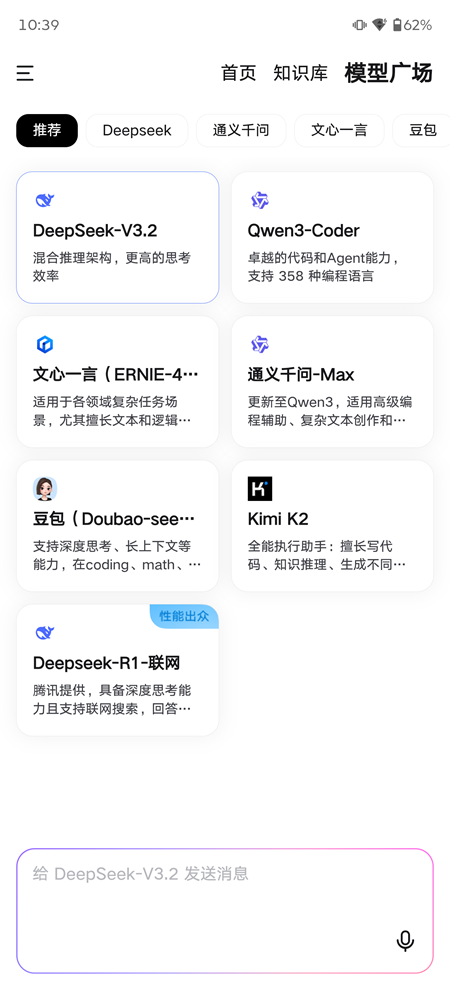
Task: Switch to the 知识库 tab
Action: pos(300,73)
